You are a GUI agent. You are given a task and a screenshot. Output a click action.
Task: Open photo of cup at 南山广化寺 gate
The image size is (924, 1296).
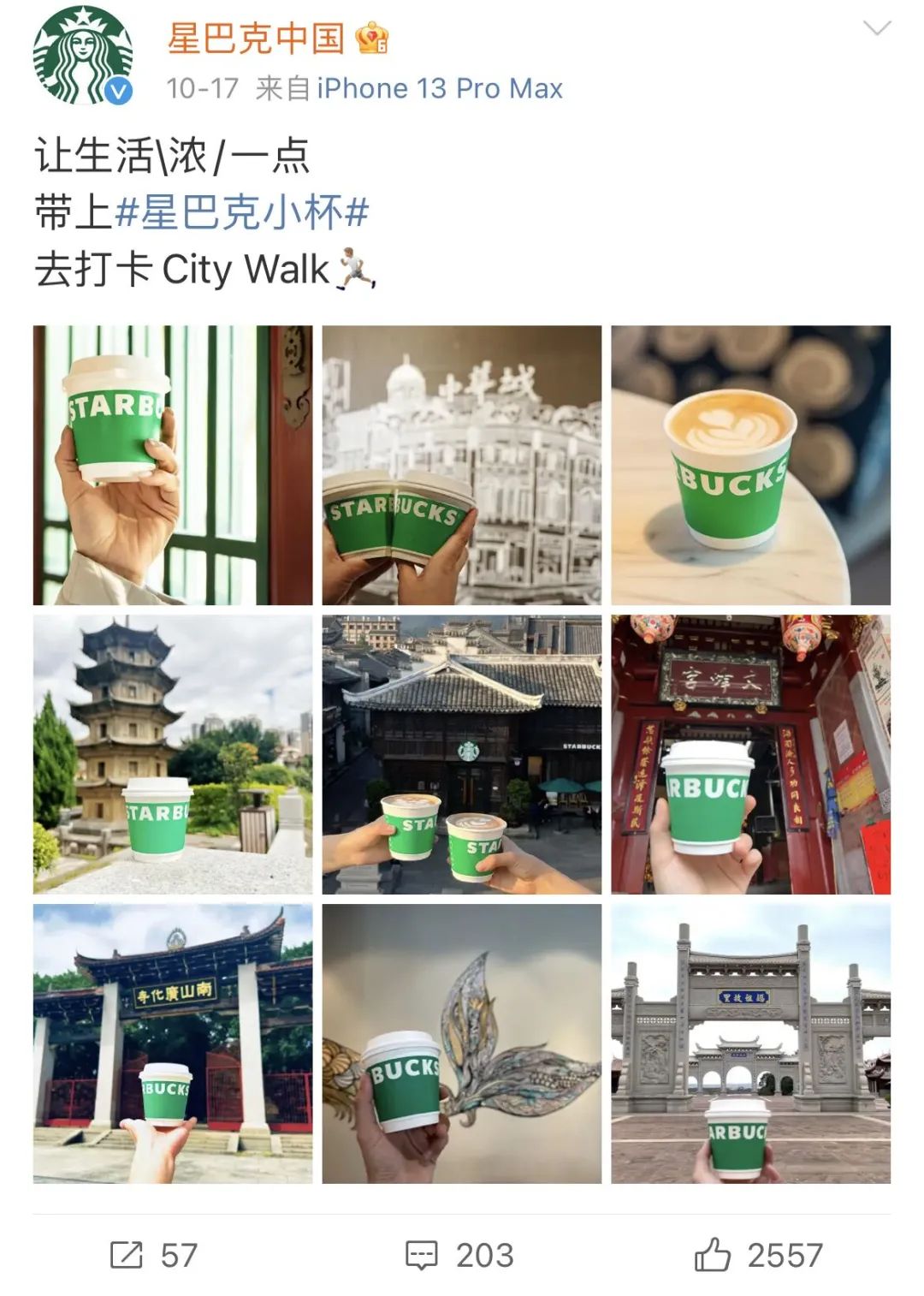tap(173, 1043)
